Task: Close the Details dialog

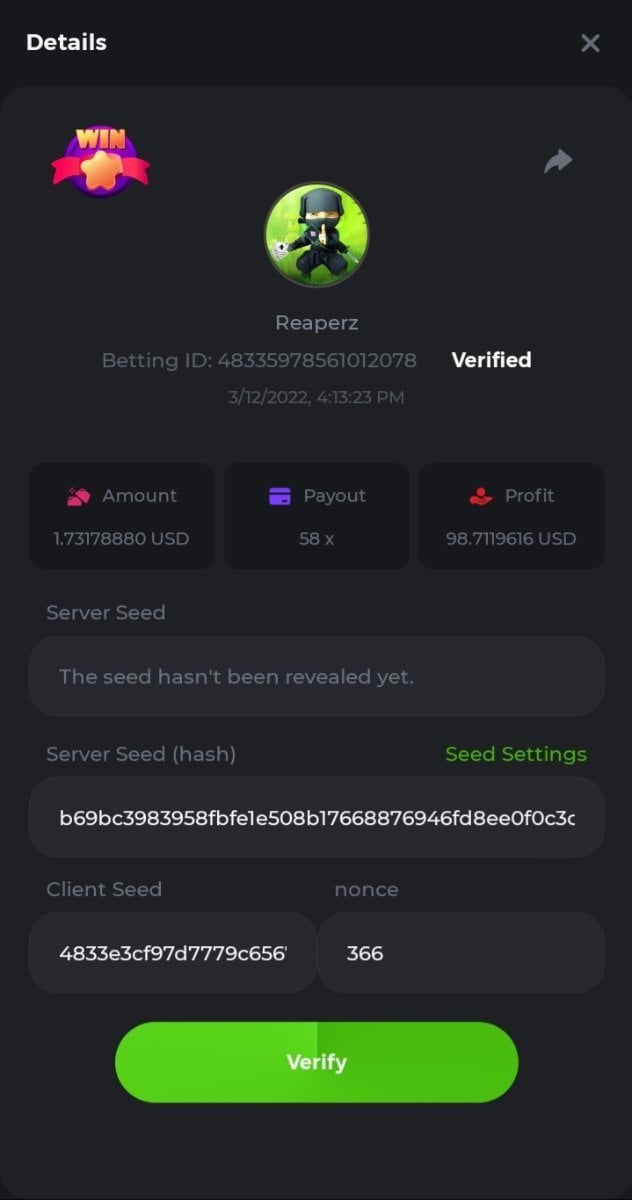Action: coord(590,43)
